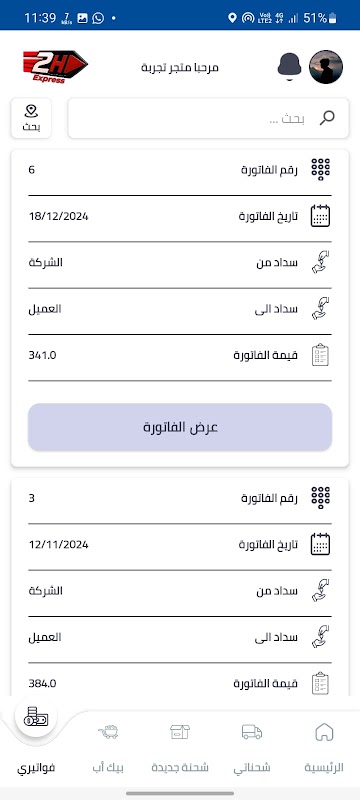Tap the بحث search input field
This screenshot has height=800, width=360.
click(x=208, y=118)
